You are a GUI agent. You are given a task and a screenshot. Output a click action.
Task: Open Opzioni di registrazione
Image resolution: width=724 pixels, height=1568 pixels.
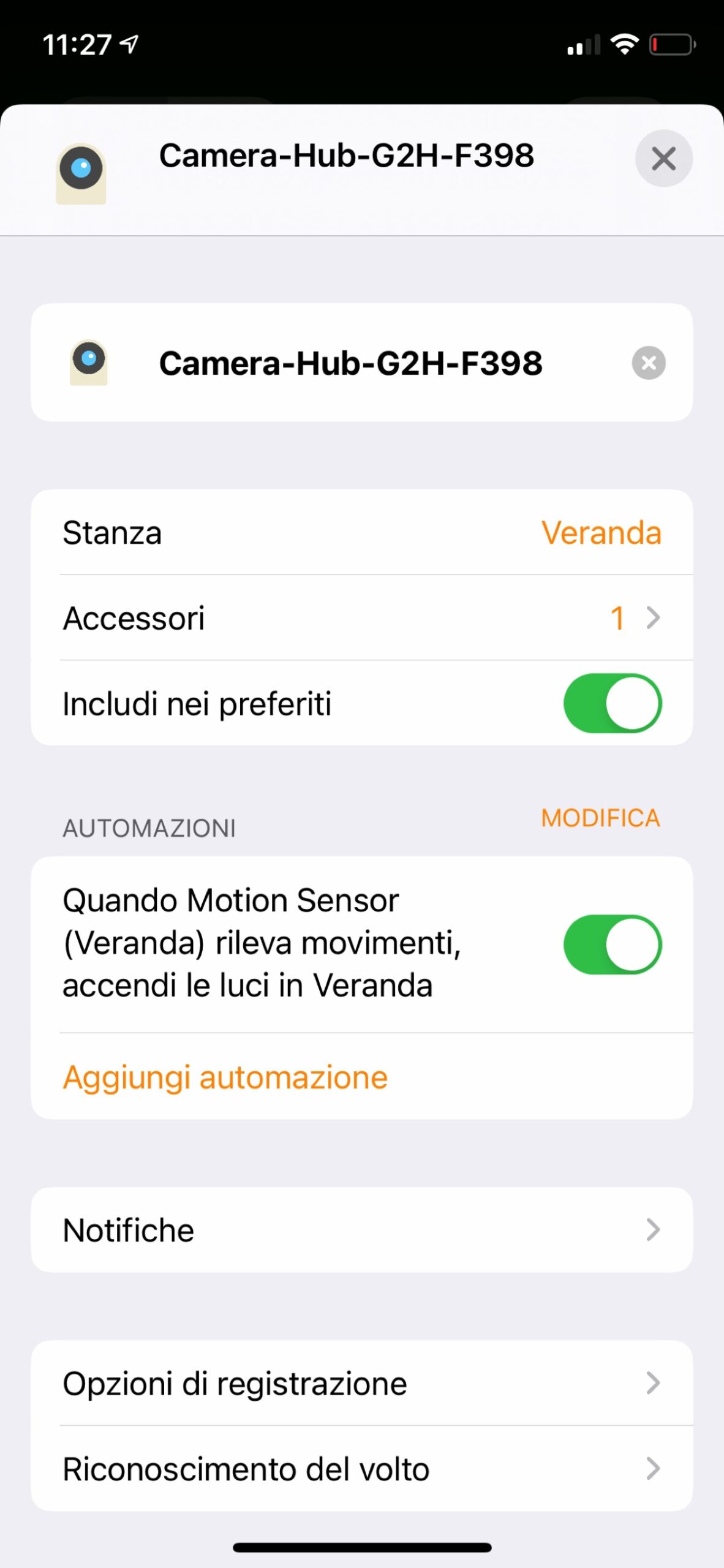click(x=361, y=1383)
